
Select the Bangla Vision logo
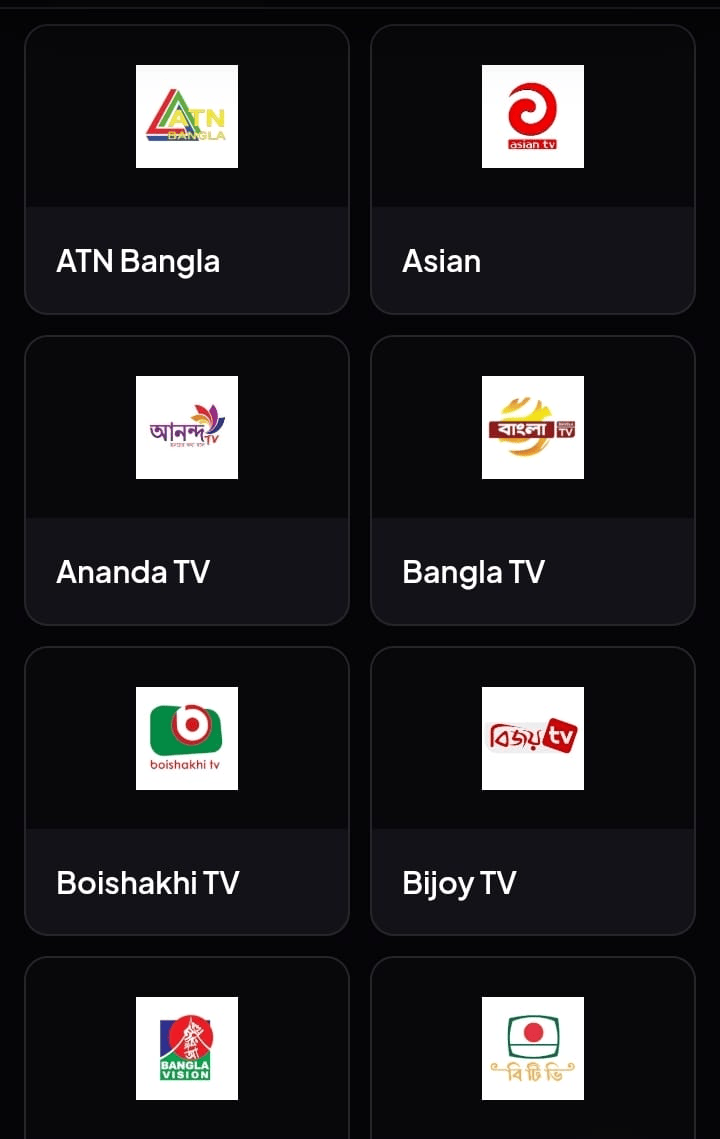186,1048
